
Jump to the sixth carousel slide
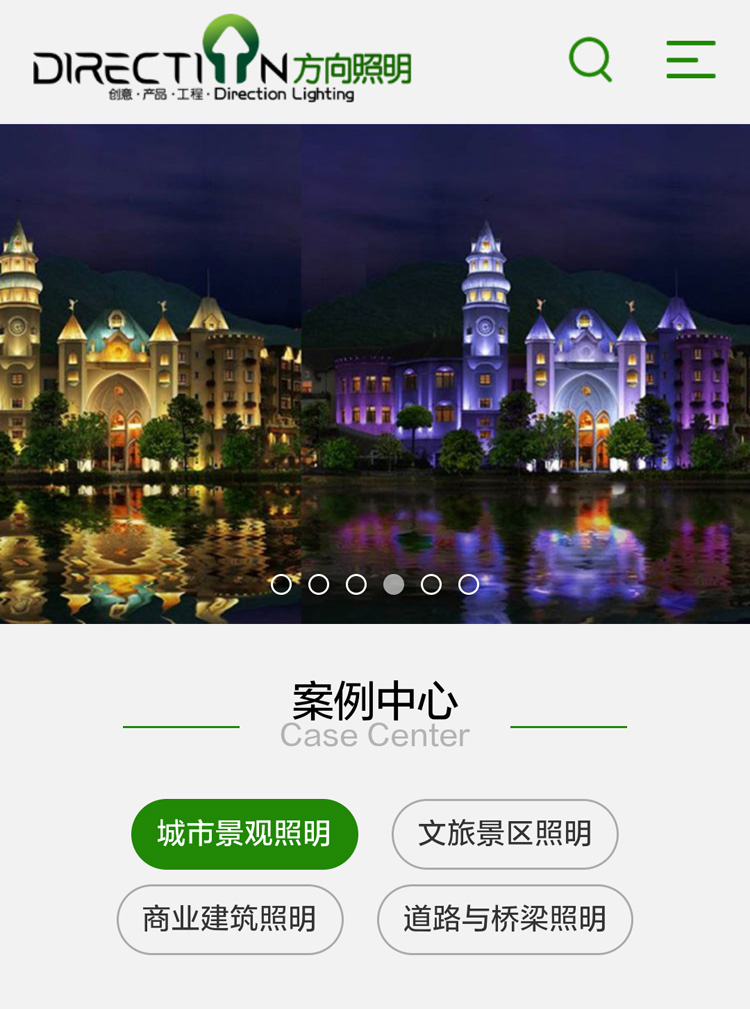[469, 584]
